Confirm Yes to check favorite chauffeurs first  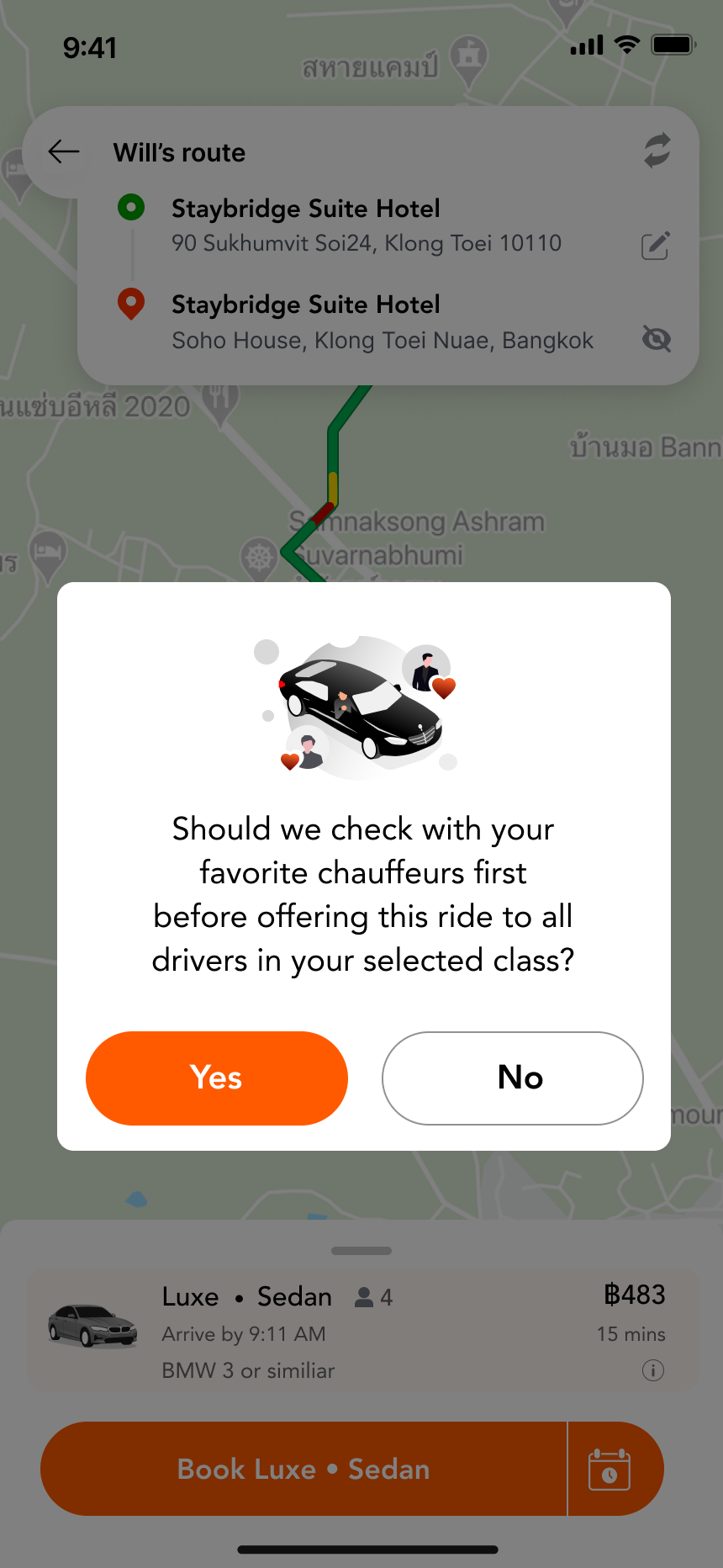click(217, 1078)
